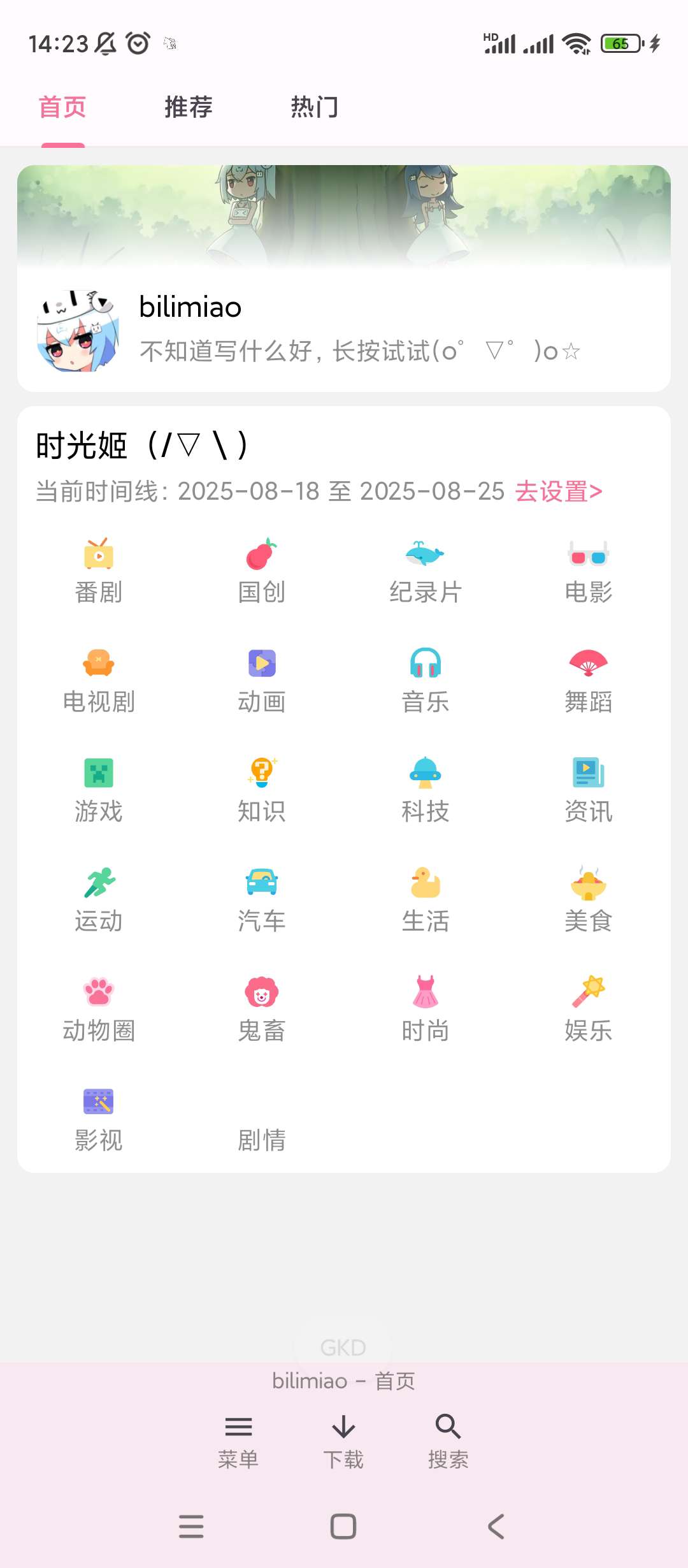Open the 游戏 category
The image size is (688, 1568).
(x=99, y=790)
